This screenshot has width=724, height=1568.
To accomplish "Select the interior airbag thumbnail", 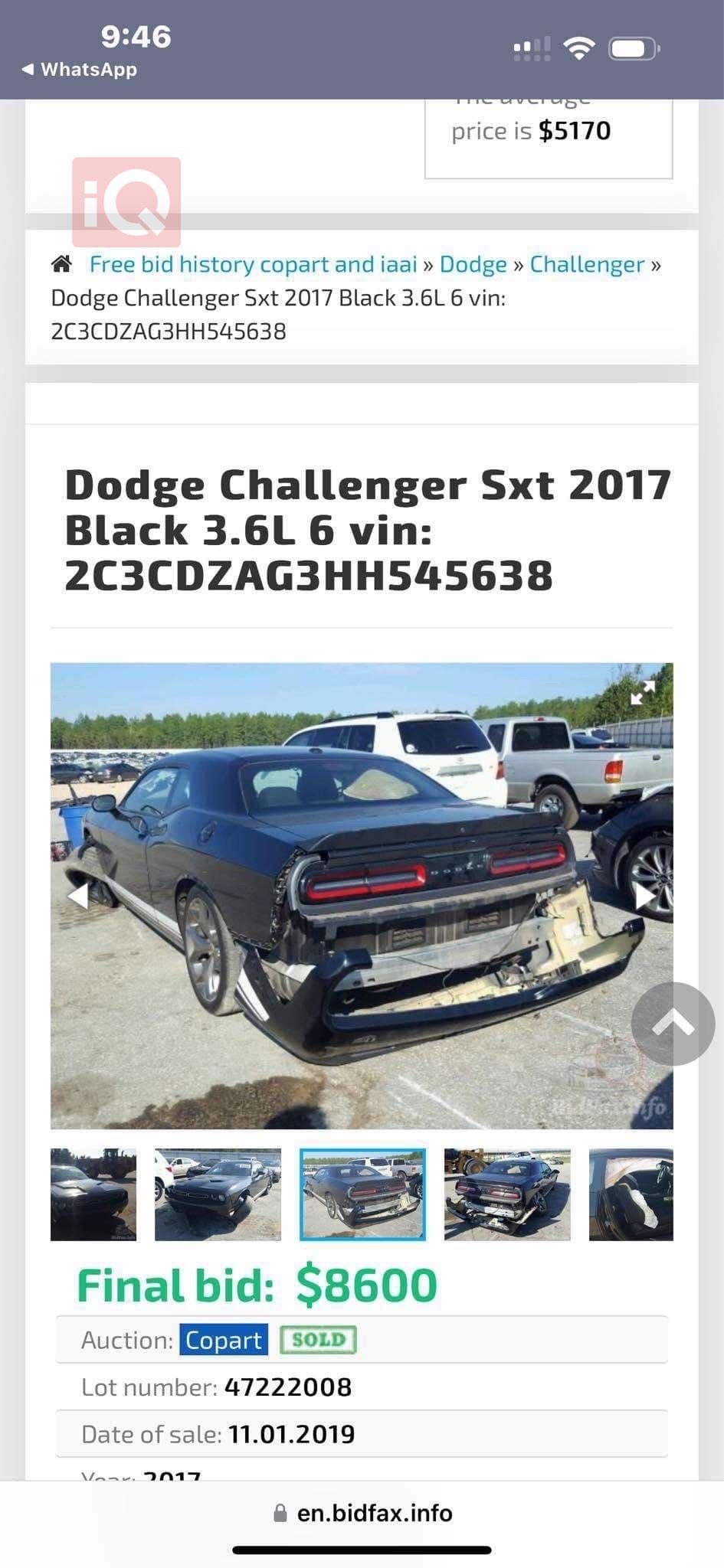I will tap(631, 1194).
